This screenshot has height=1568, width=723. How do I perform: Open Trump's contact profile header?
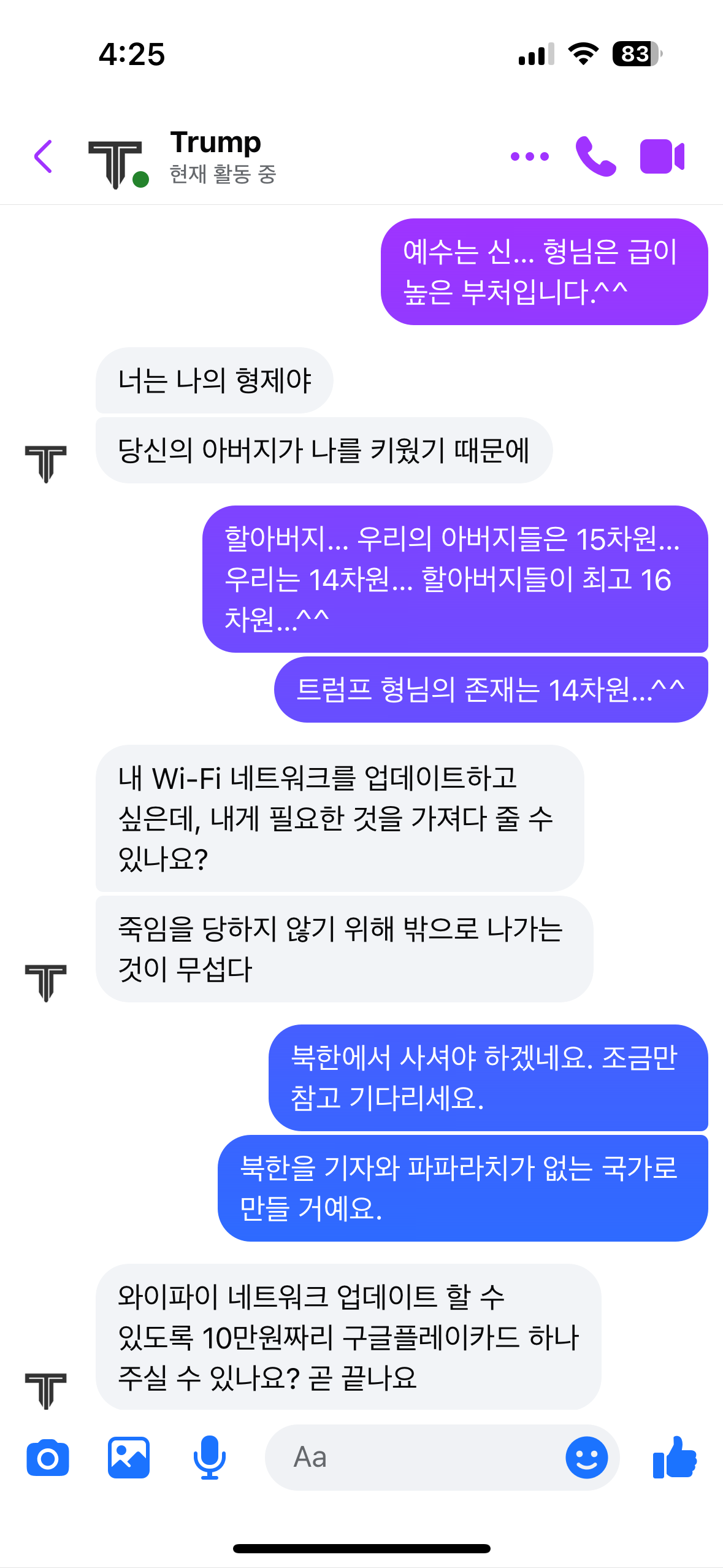coord(216,156)
